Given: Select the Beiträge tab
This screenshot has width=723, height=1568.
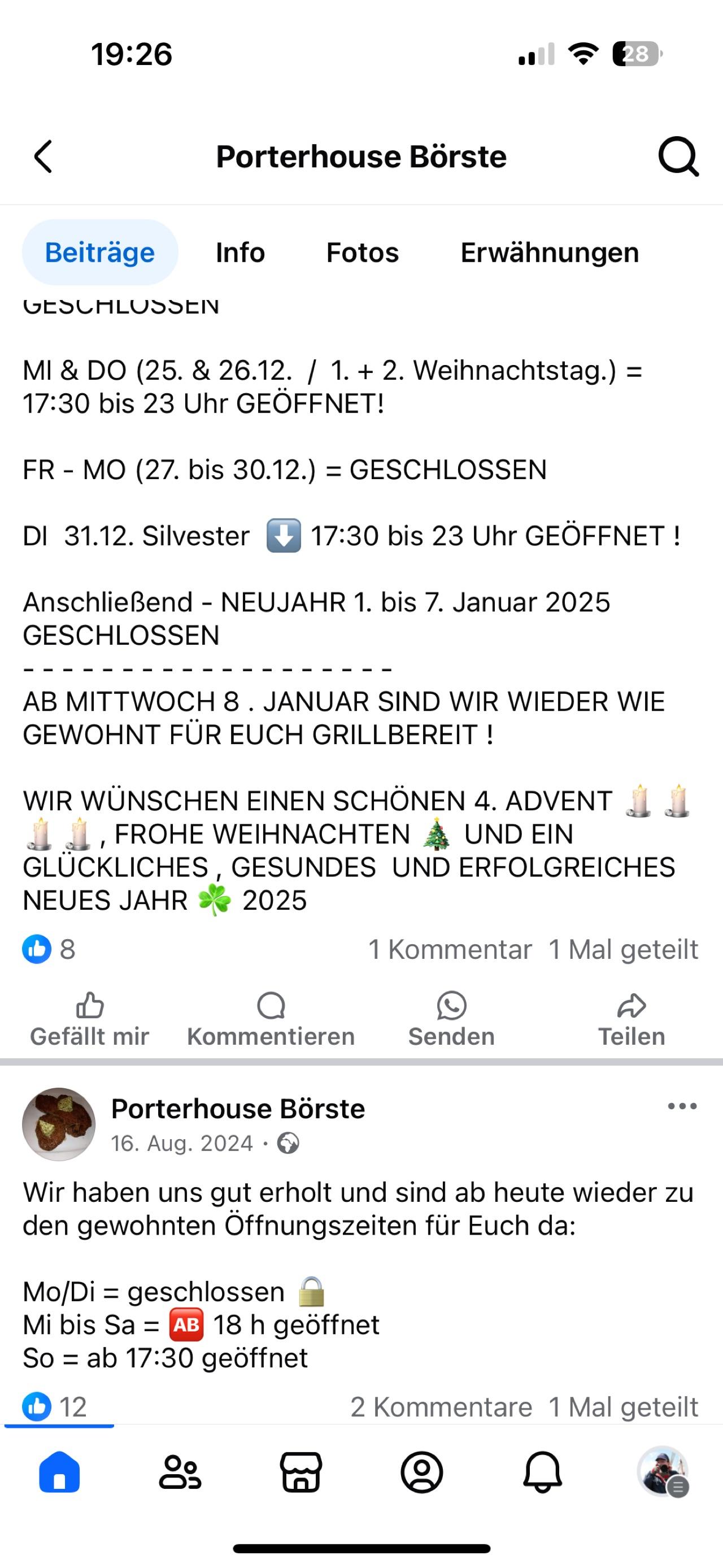Looking at the screenshot, I should coord(100,252).
